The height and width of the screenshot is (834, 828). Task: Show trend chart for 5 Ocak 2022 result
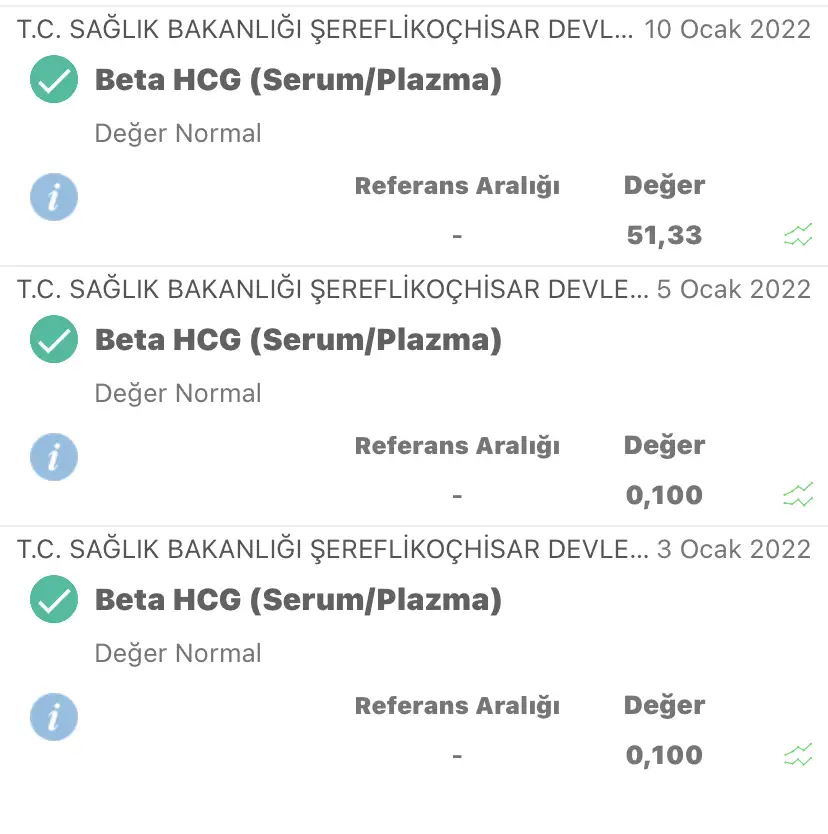point(798,496)
